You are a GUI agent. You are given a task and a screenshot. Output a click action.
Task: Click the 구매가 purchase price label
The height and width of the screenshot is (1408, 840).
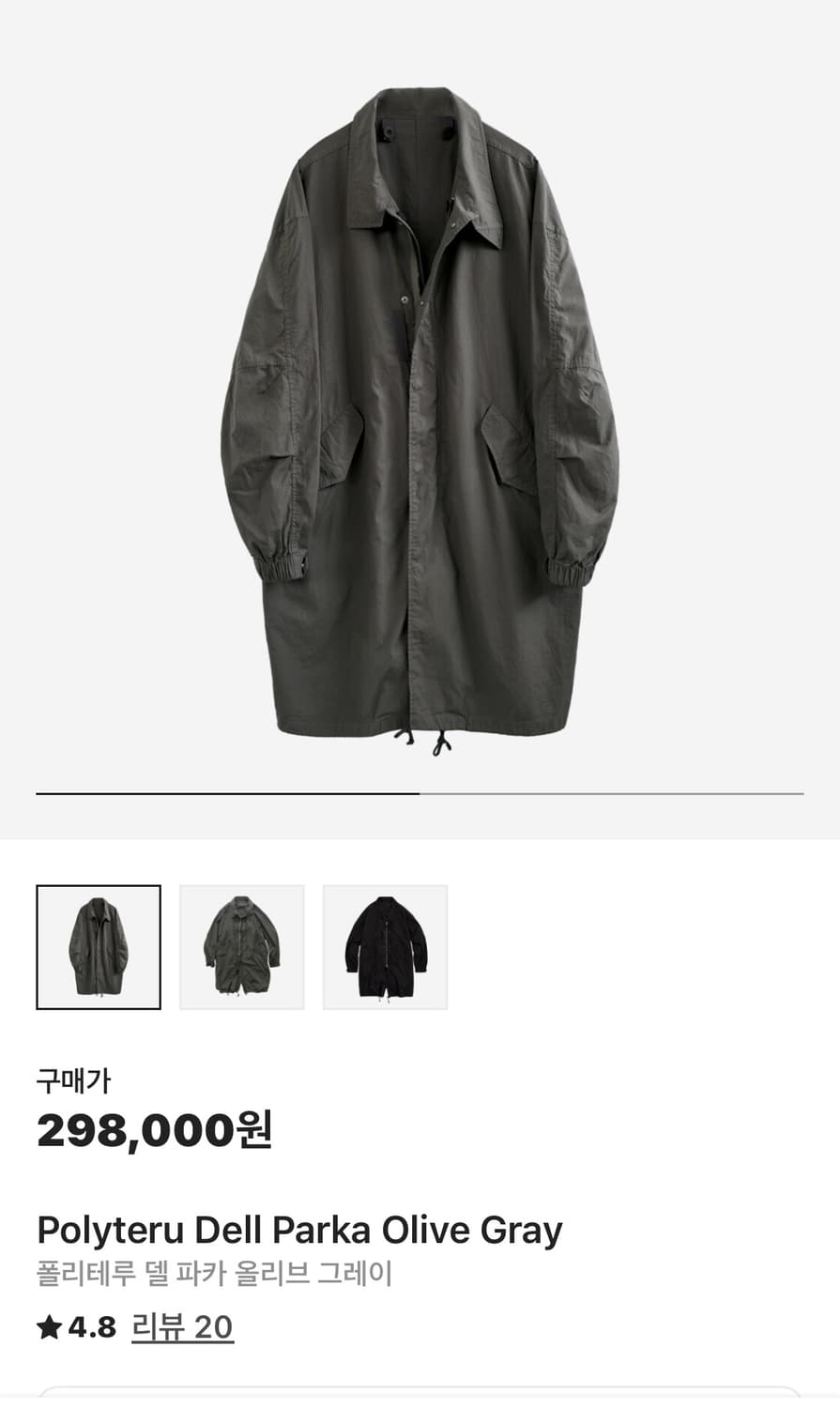pos(73,1081)
